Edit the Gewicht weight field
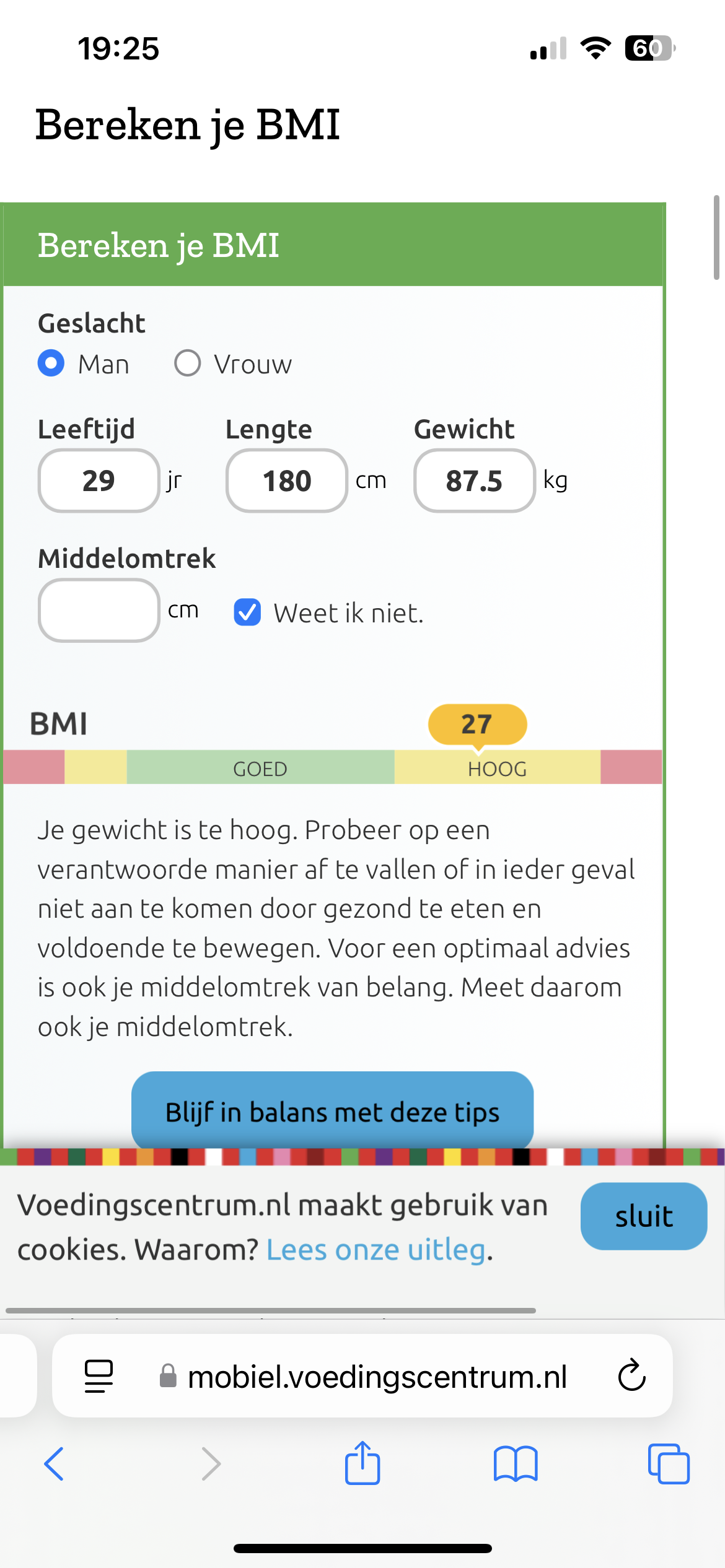The width and height of the screenshot is (725, 1568). click(475, 481)
